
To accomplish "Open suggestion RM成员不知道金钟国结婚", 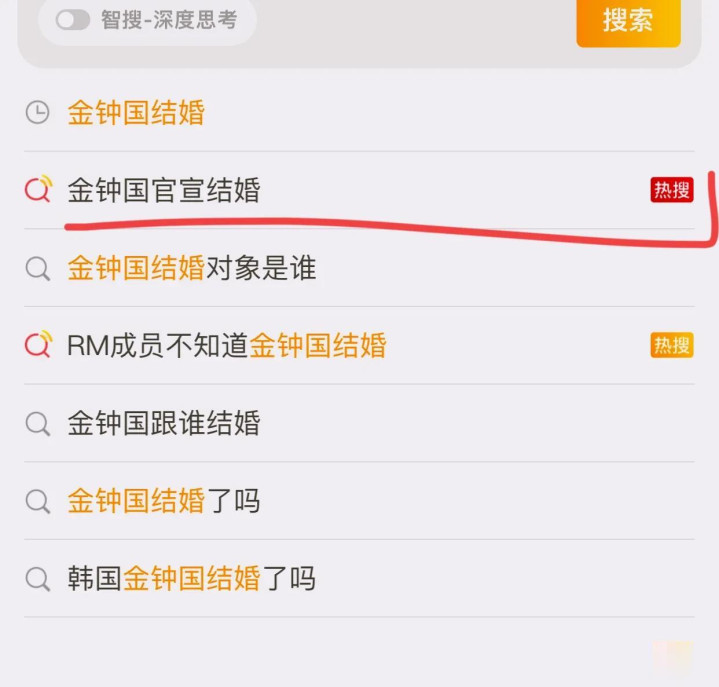I will (x=226, y=346).
